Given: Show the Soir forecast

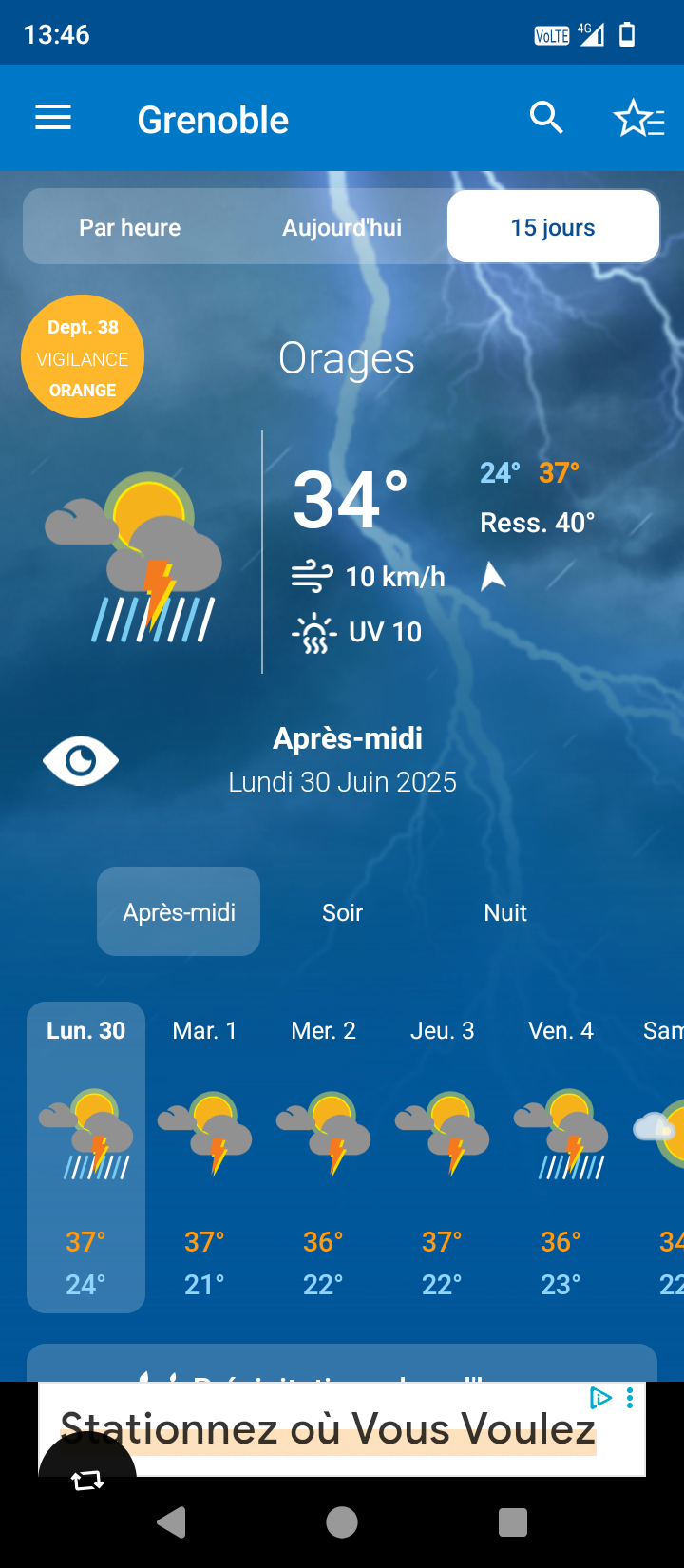Looking at the screenshot, I should click(x=342, y=912).
